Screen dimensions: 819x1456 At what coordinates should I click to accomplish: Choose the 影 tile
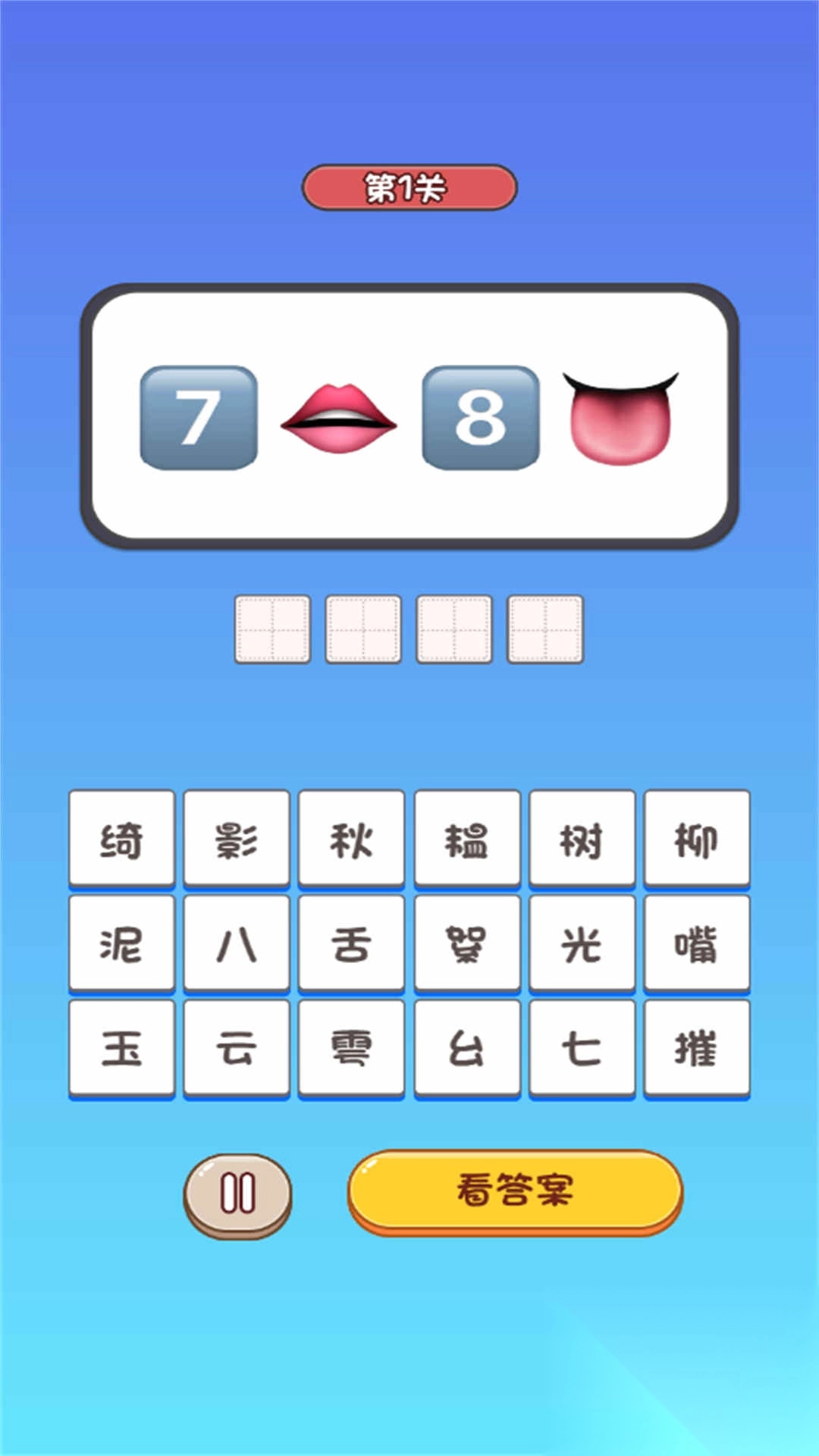coord(237,839)
